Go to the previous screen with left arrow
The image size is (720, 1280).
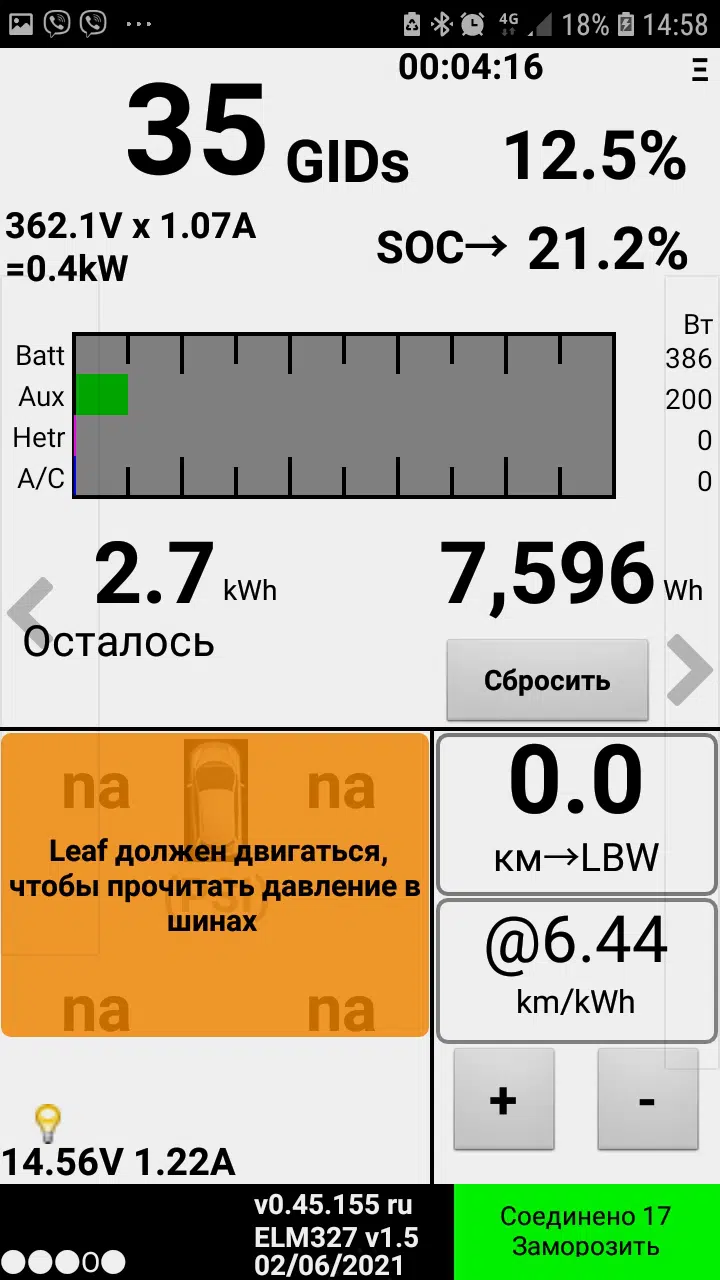point(30,610)
